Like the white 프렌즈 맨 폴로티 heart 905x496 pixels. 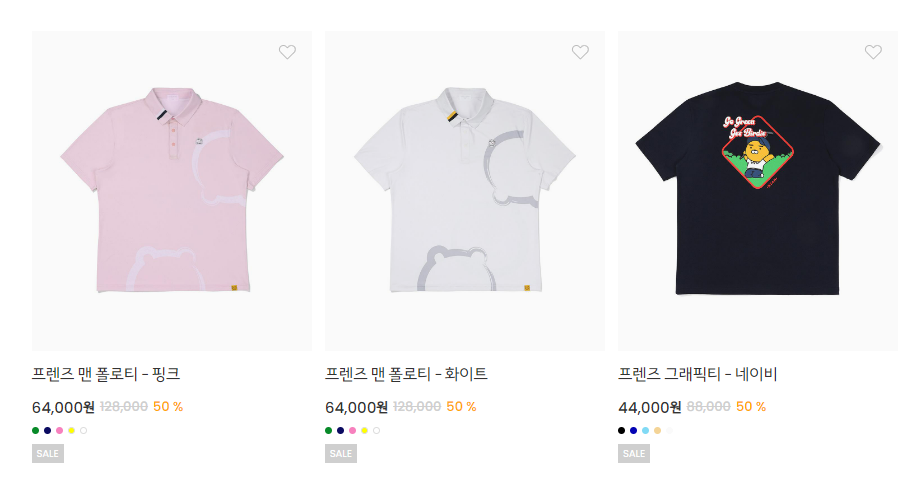(x=580, y=52)
